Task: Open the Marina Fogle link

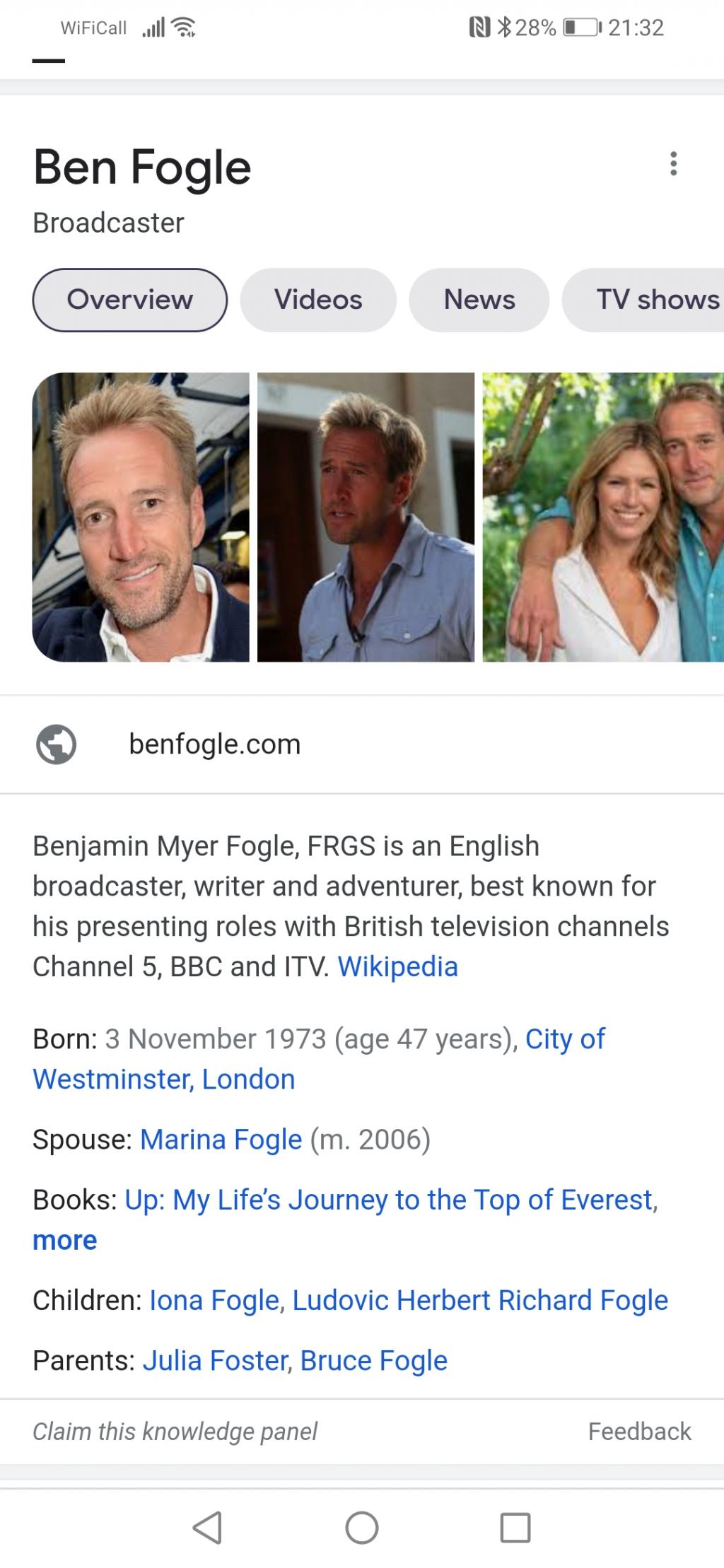Action: tap(221, 1139)
